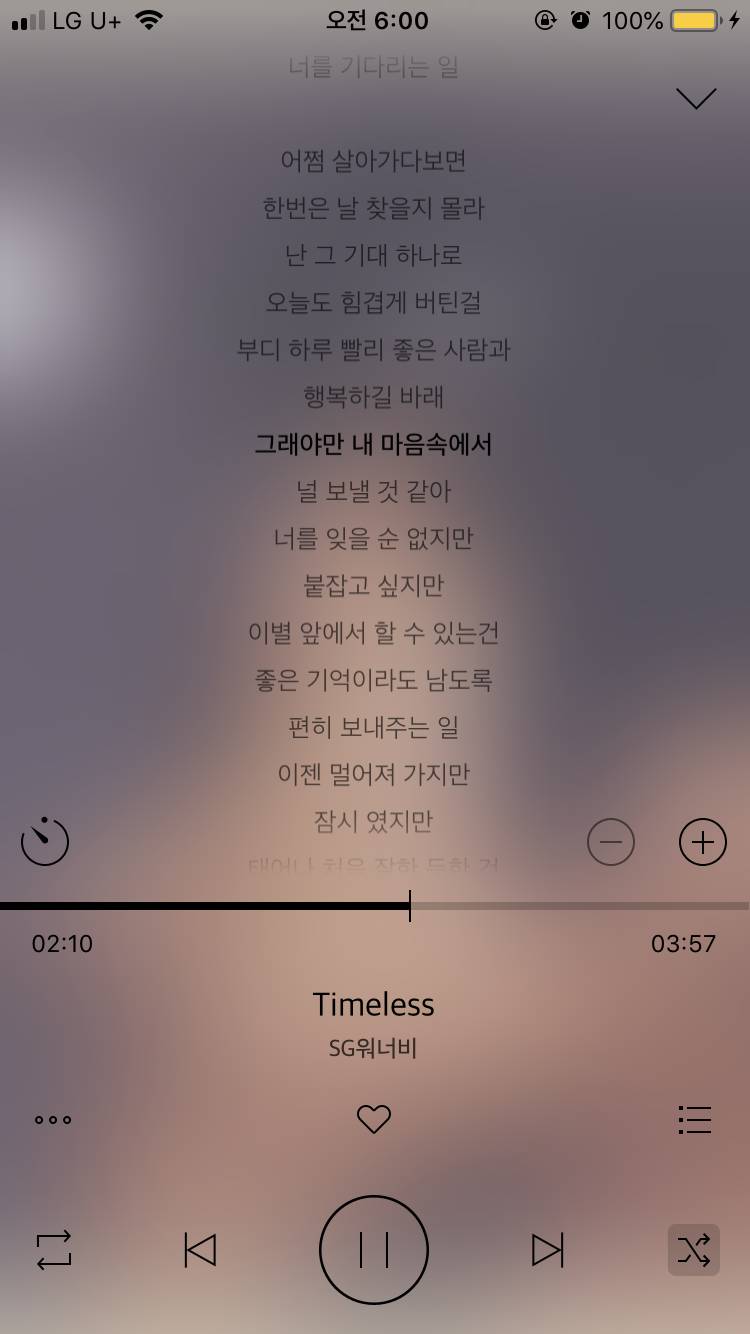Select the song title Timeless
750x1334 pixels.
(x=373, y=1004)
